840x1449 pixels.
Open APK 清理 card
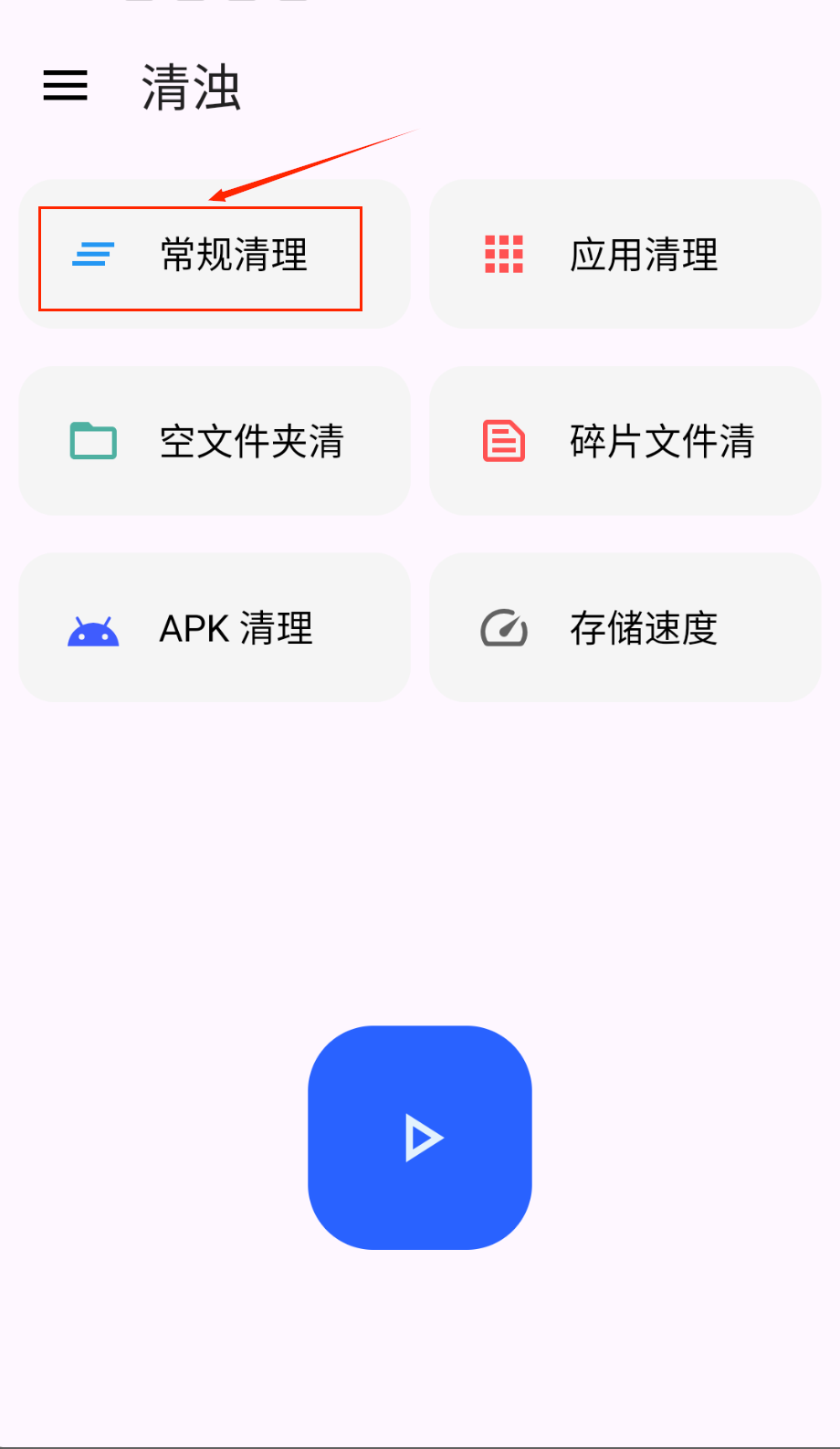pos(214,627)
